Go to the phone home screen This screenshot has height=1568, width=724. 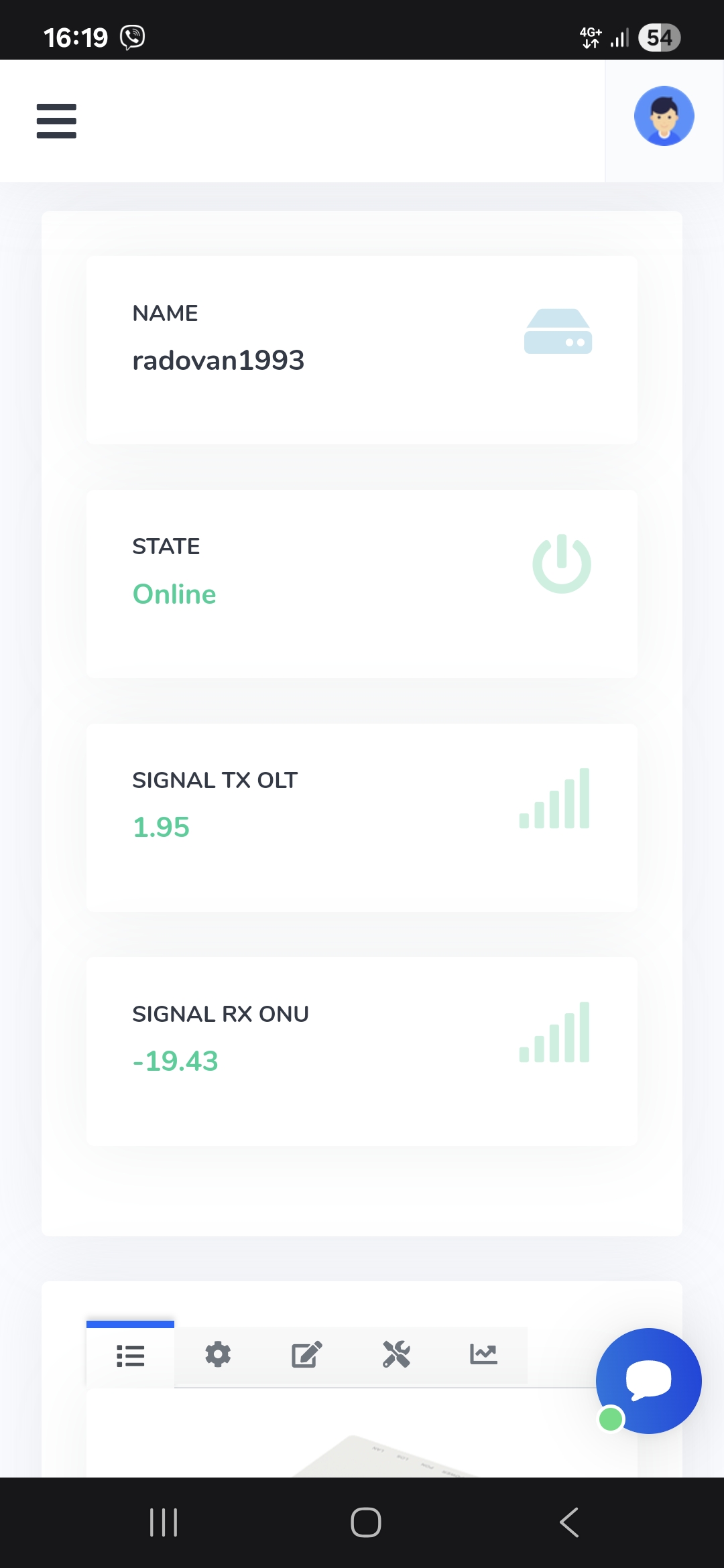pos(366,1522)
